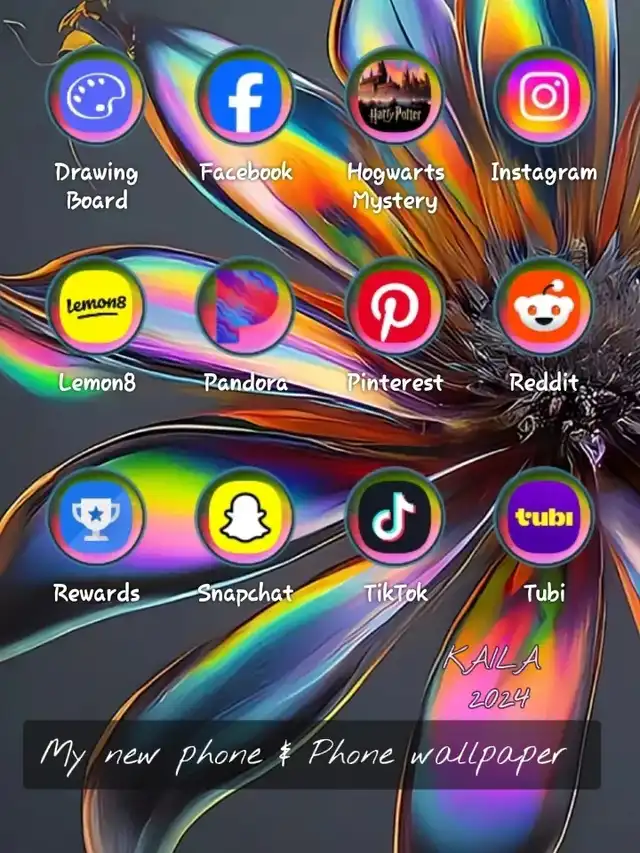Open the Drawing Board app
This screenshot has width=640, height=853.
[x=96, y=96]
